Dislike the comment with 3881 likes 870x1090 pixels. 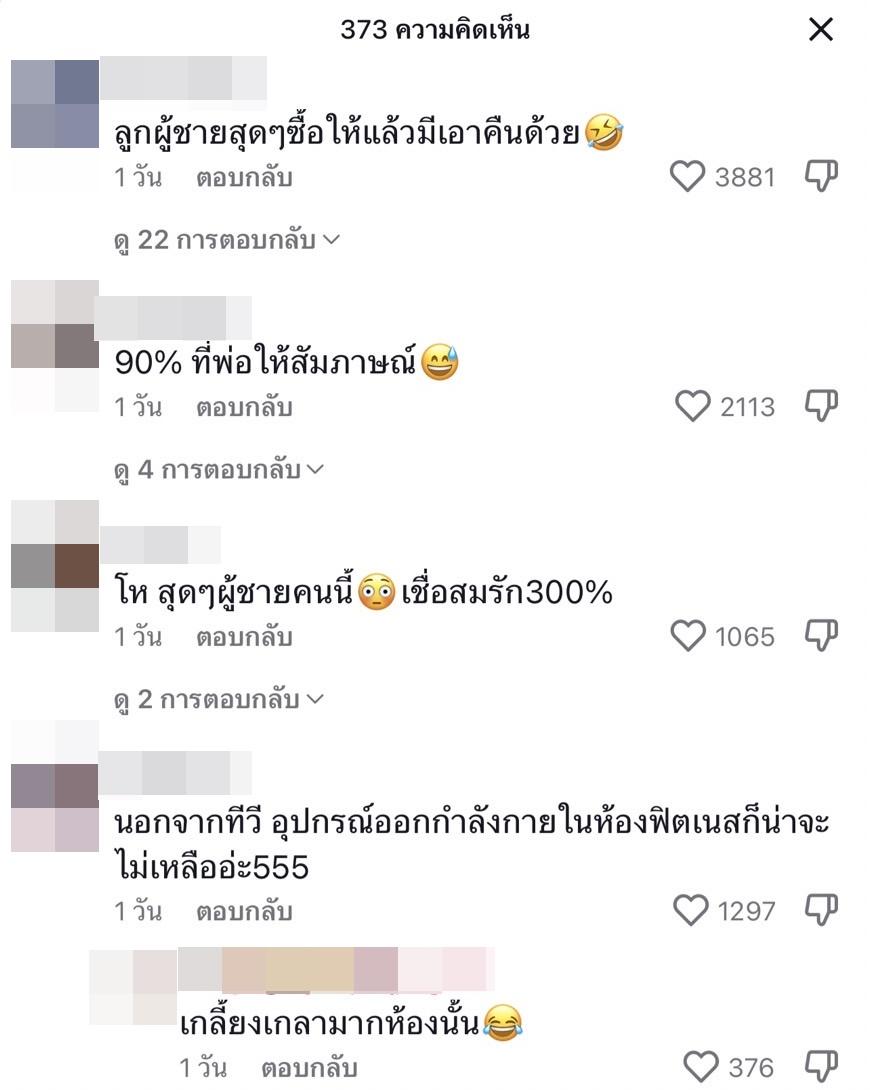(821, 177)
